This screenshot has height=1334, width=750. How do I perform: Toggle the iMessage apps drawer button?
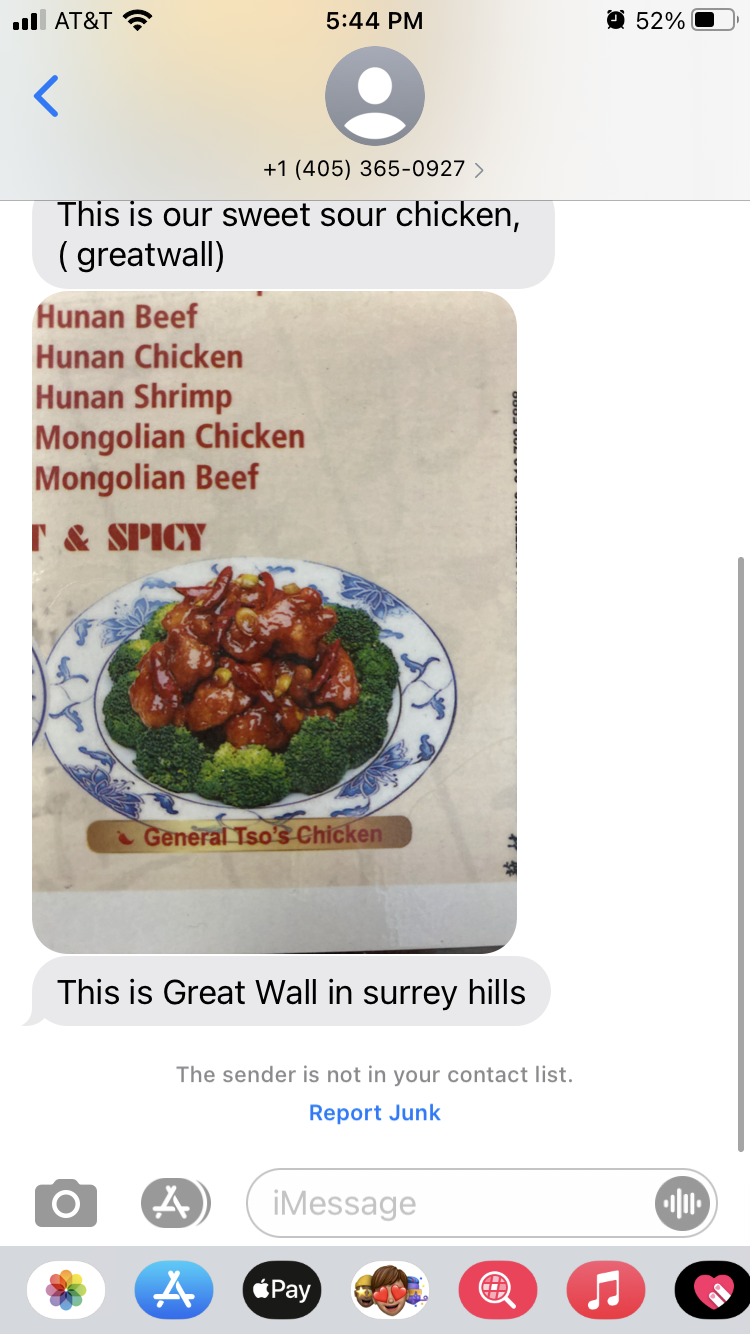pos(175,1203)
